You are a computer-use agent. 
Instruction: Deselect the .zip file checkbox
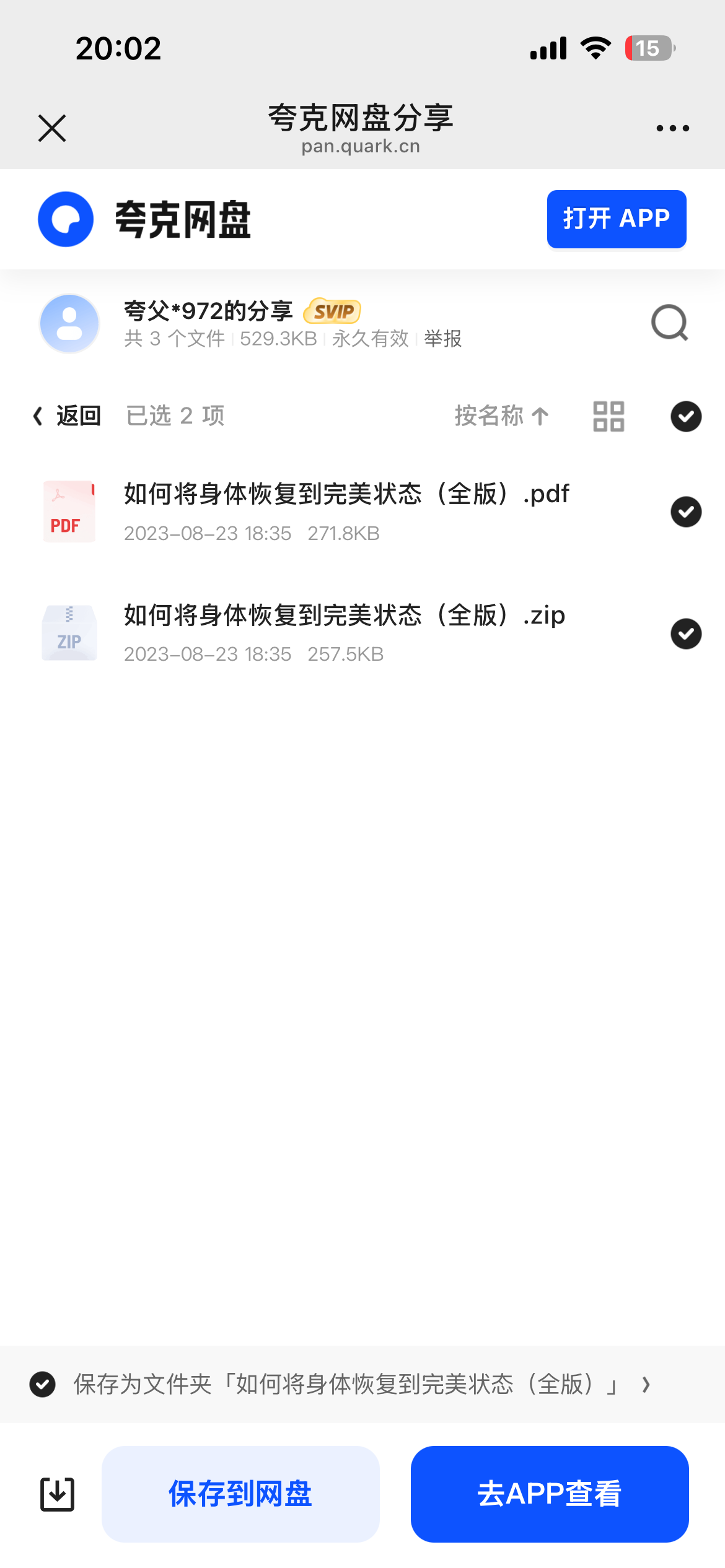click(x=686, y=634)
